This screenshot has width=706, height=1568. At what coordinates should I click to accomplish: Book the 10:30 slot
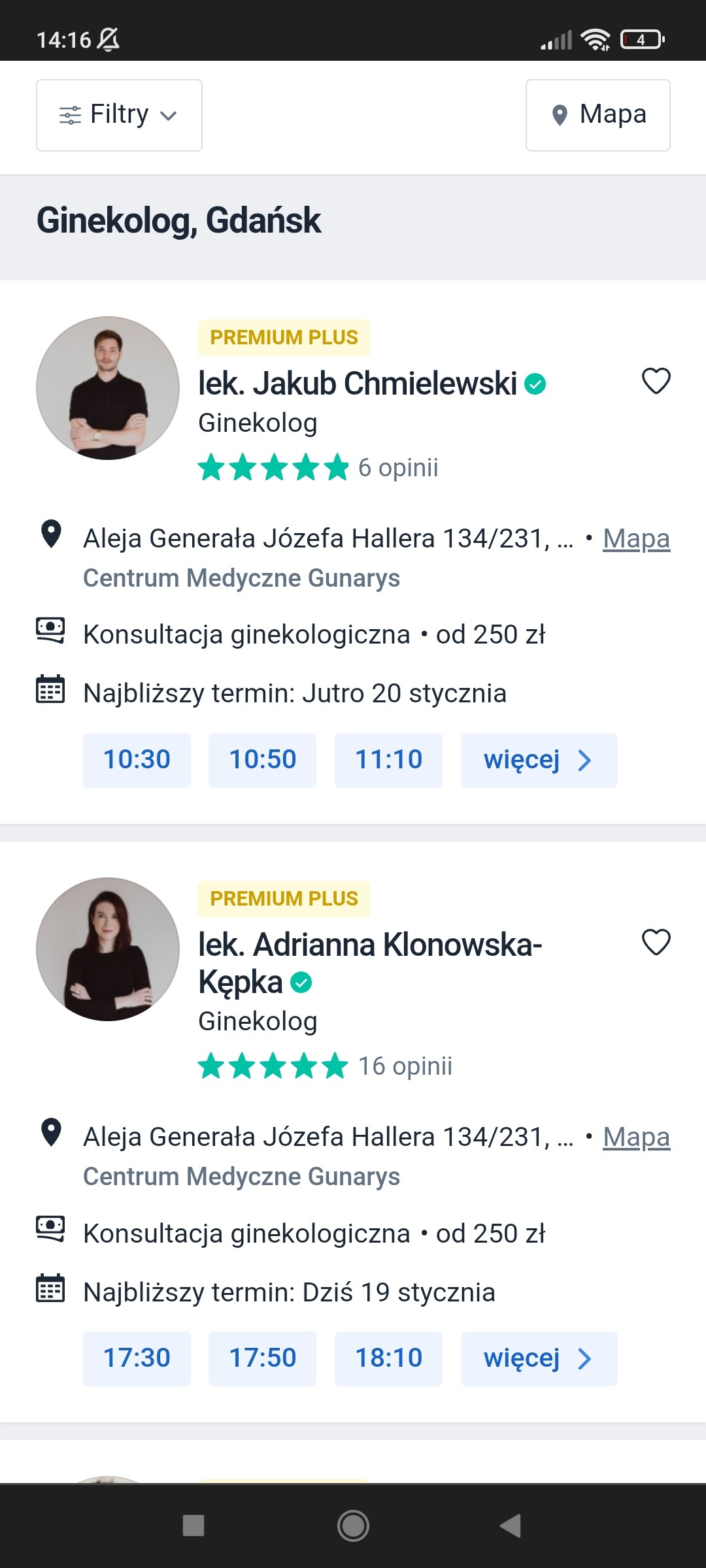pyautogui.click(x=137, y=760)
